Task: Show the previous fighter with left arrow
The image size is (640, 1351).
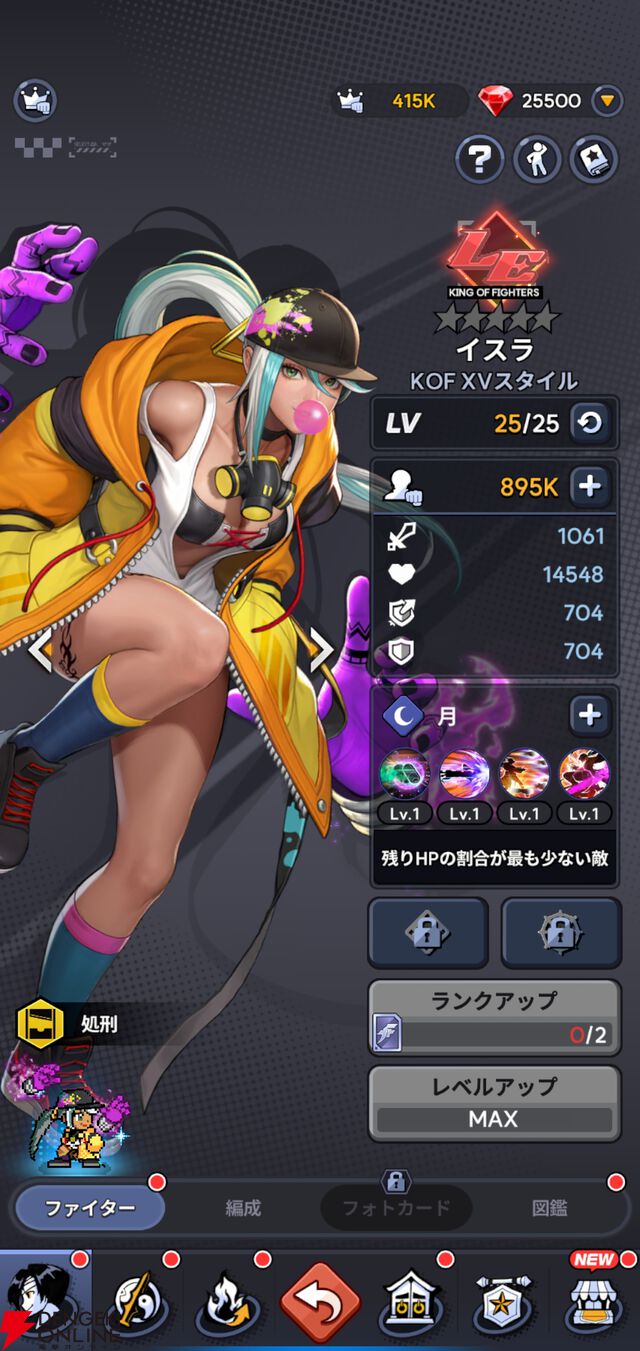Action: click(x=40, y=650)
